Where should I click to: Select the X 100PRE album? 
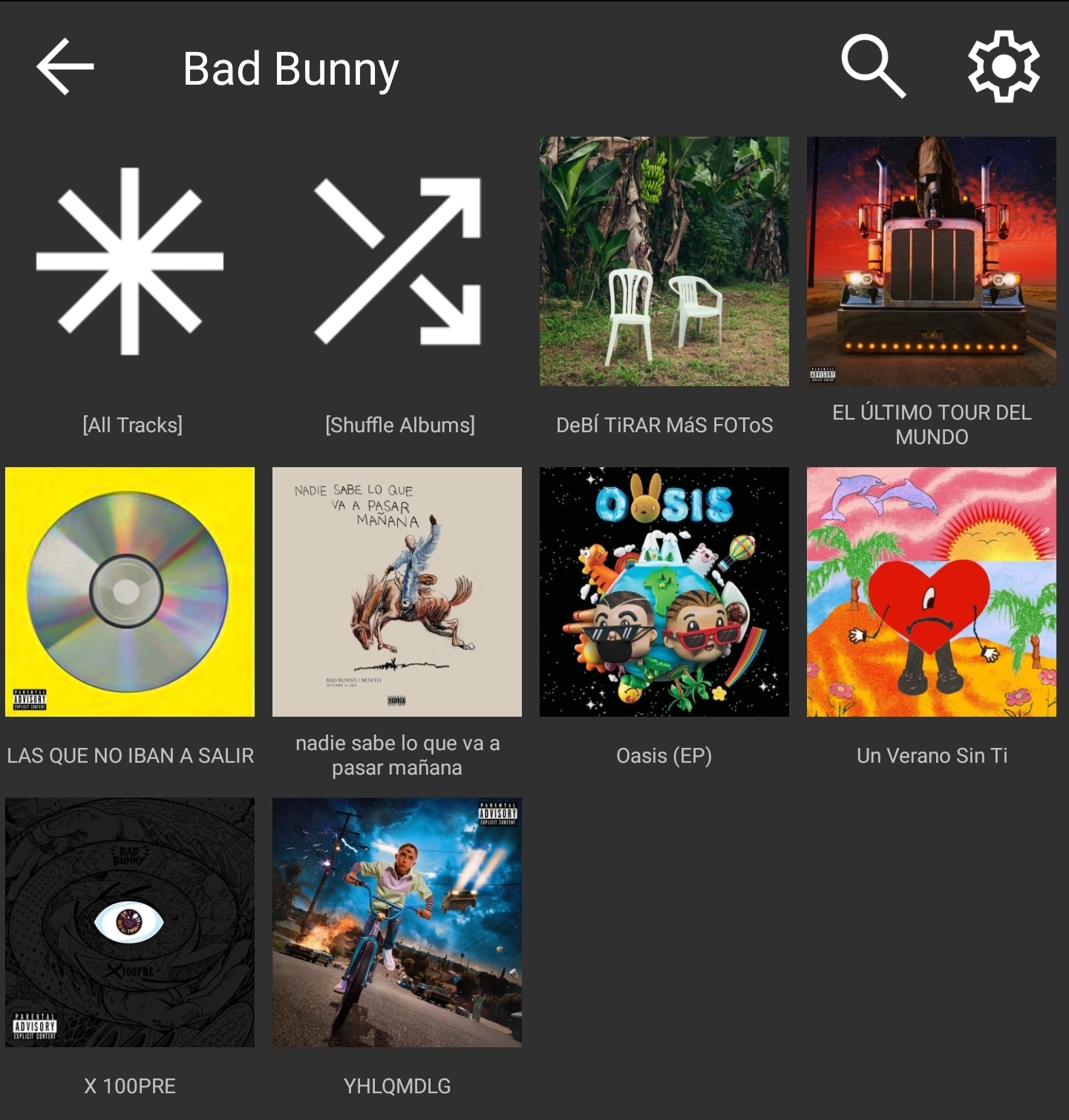(130, 922)
